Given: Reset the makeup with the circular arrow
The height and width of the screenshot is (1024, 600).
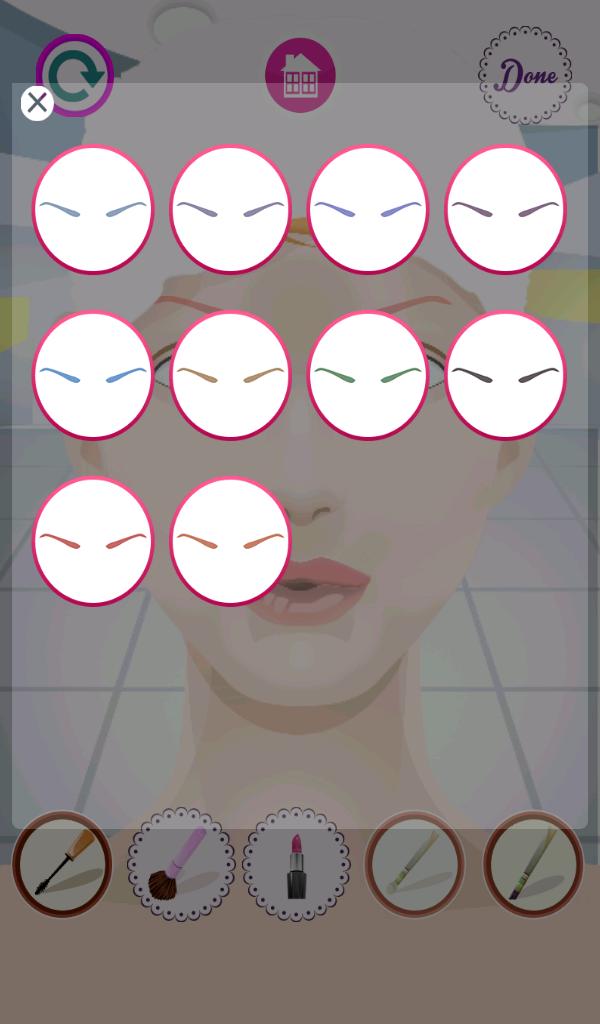Looking at the screenshot, I should pos(74,76).
